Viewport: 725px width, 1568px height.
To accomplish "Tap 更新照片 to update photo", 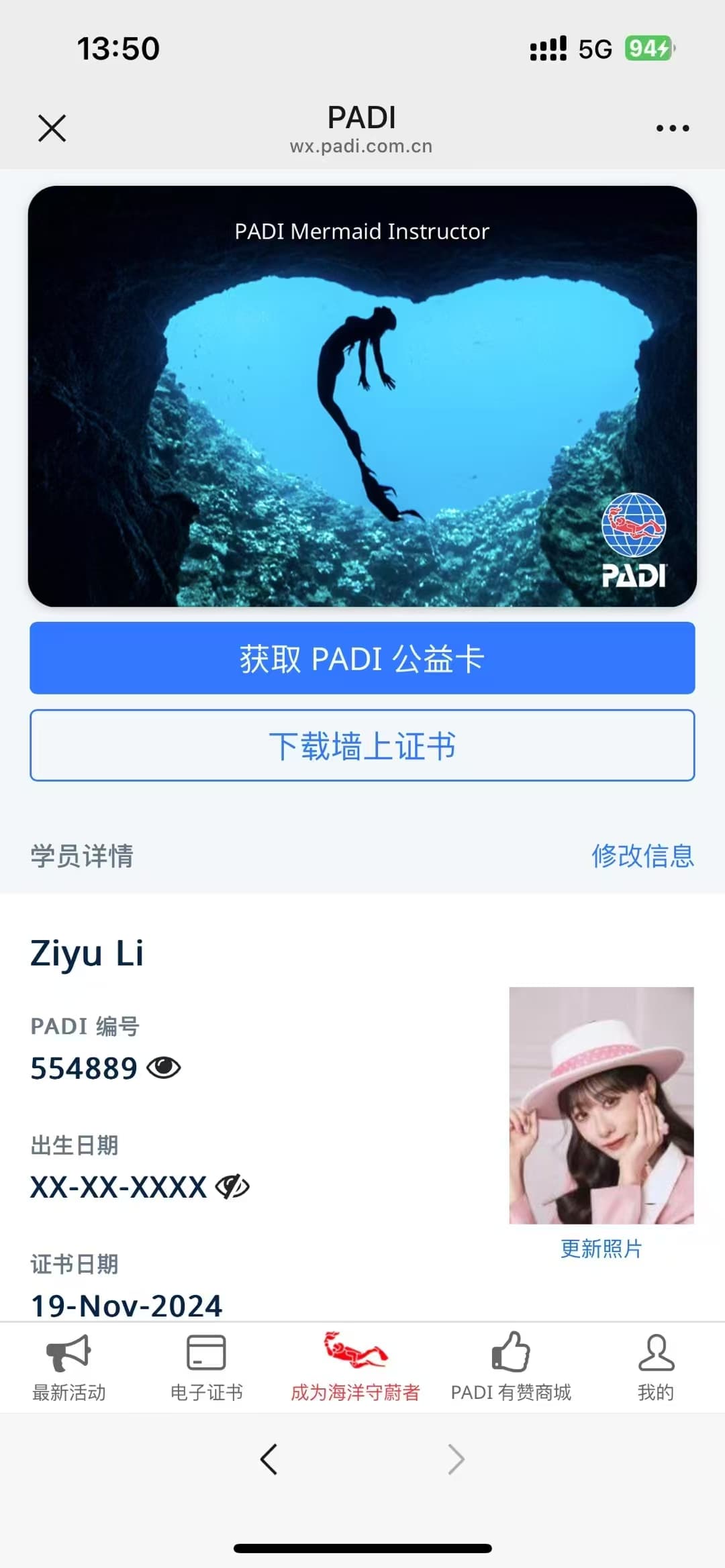I will pyautogui.click(x=600, y=1249).
